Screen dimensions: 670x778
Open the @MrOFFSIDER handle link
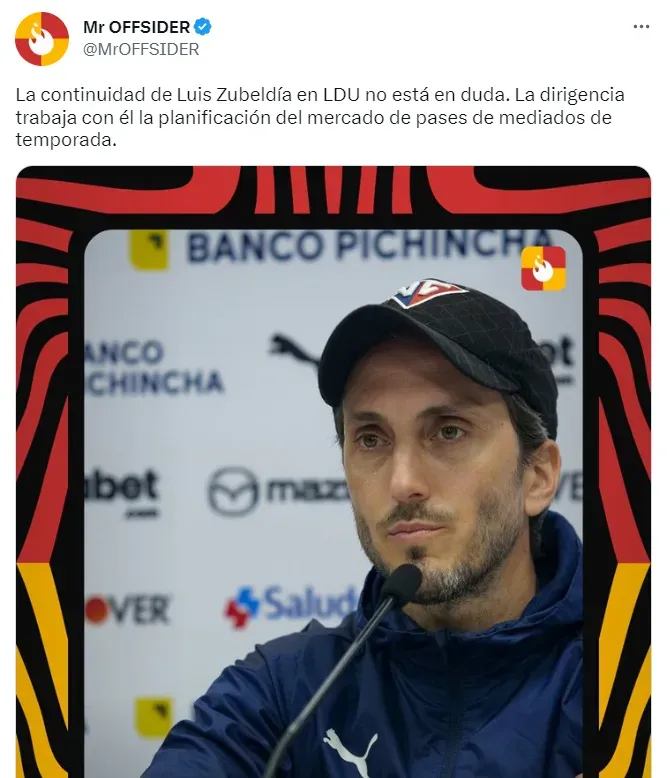click(141, 48)
